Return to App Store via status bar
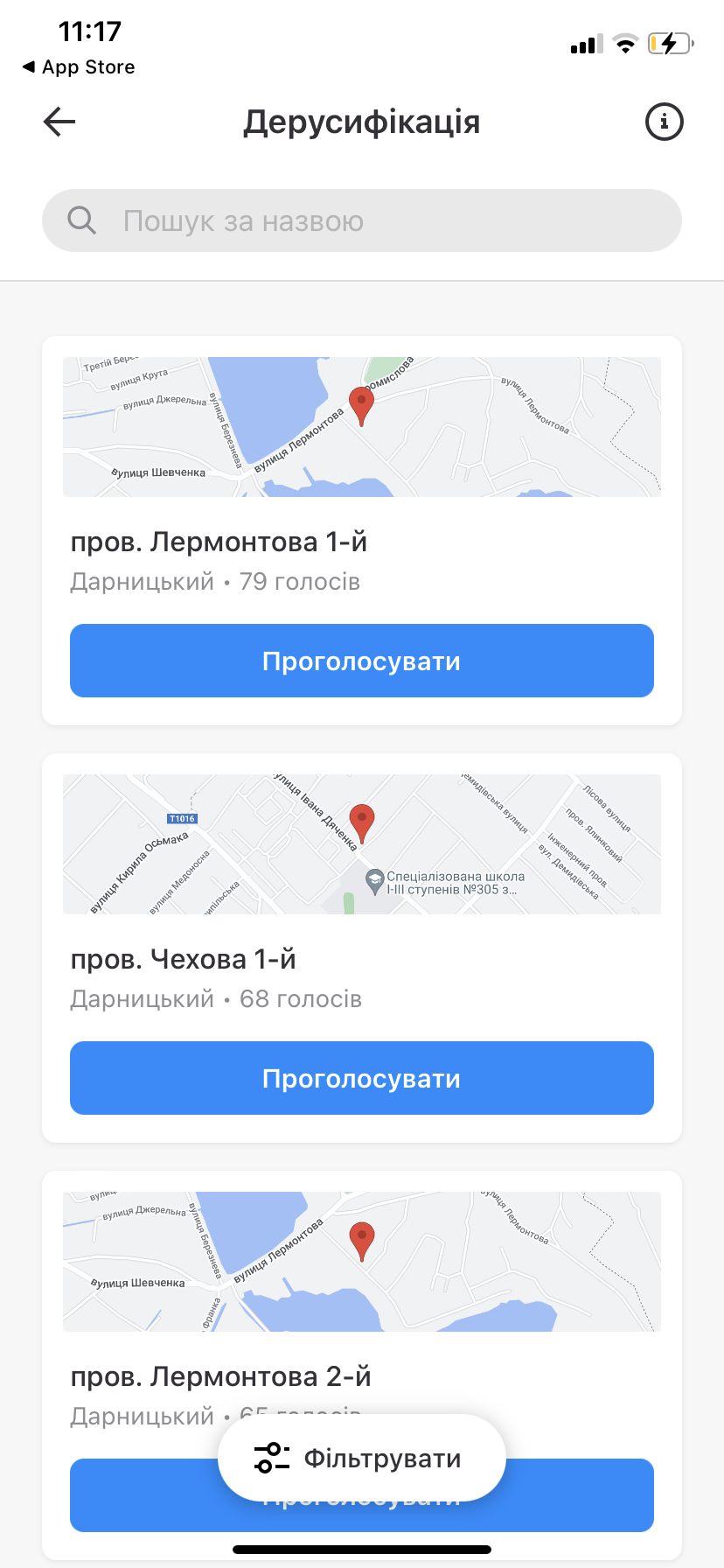Viewport: 724px width, 1568px height. pyautogui.click(x=79, y=66)
